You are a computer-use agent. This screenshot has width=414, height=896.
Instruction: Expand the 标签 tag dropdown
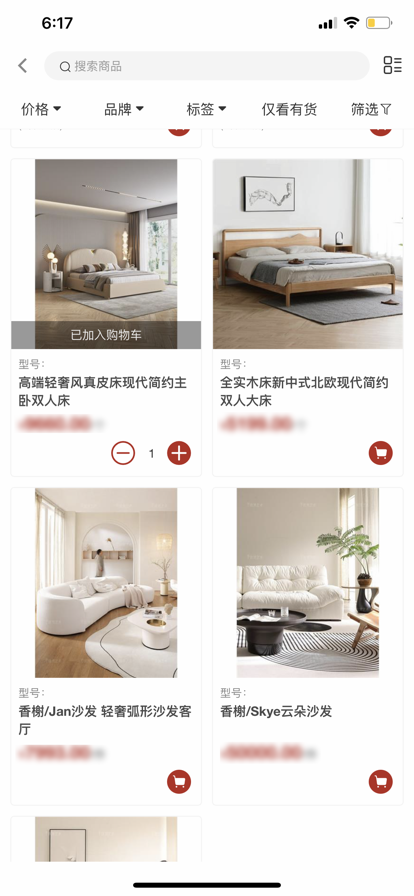(206, 109)
